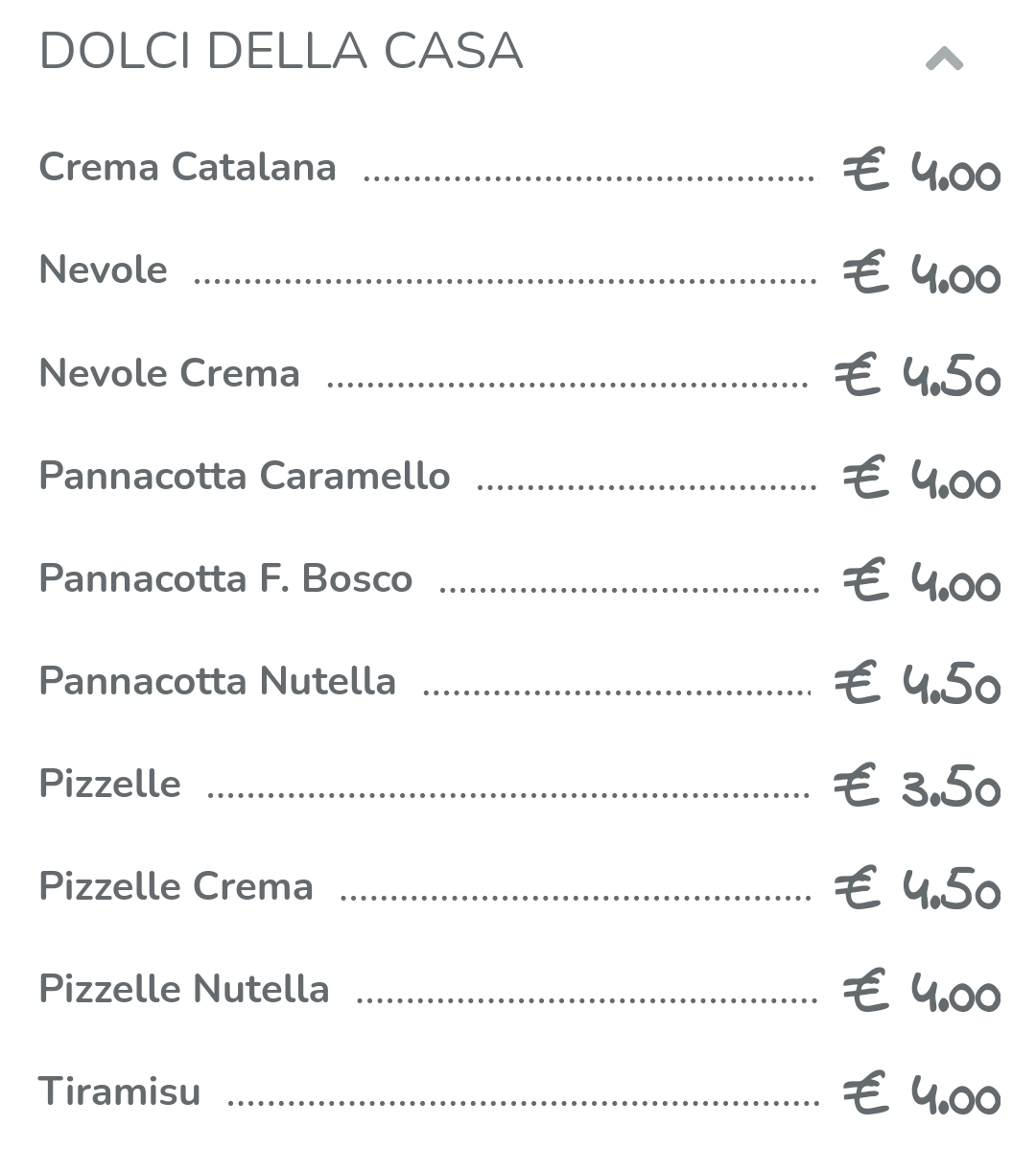Collapse the Dolci della Casa section
This screenshot has width=1036, height=1150.
point(944,59)
